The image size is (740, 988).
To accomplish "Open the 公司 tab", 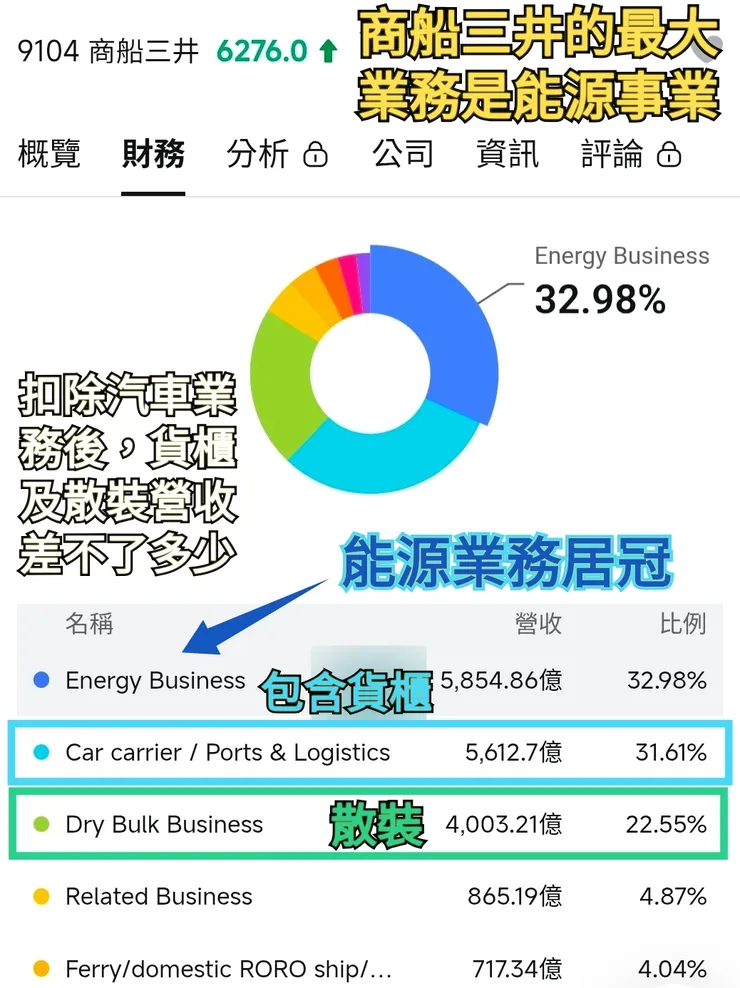I will [402, 155].
